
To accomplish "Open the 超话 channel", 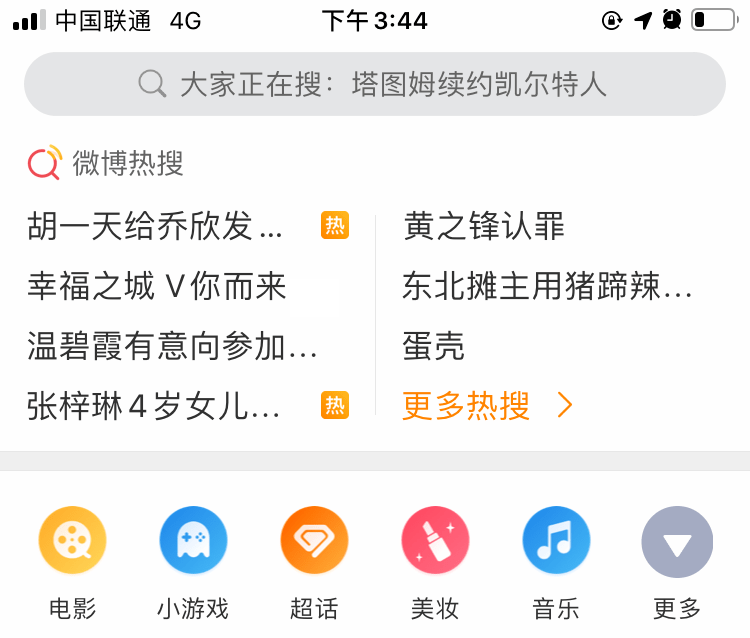I will [x=314, y=562].
